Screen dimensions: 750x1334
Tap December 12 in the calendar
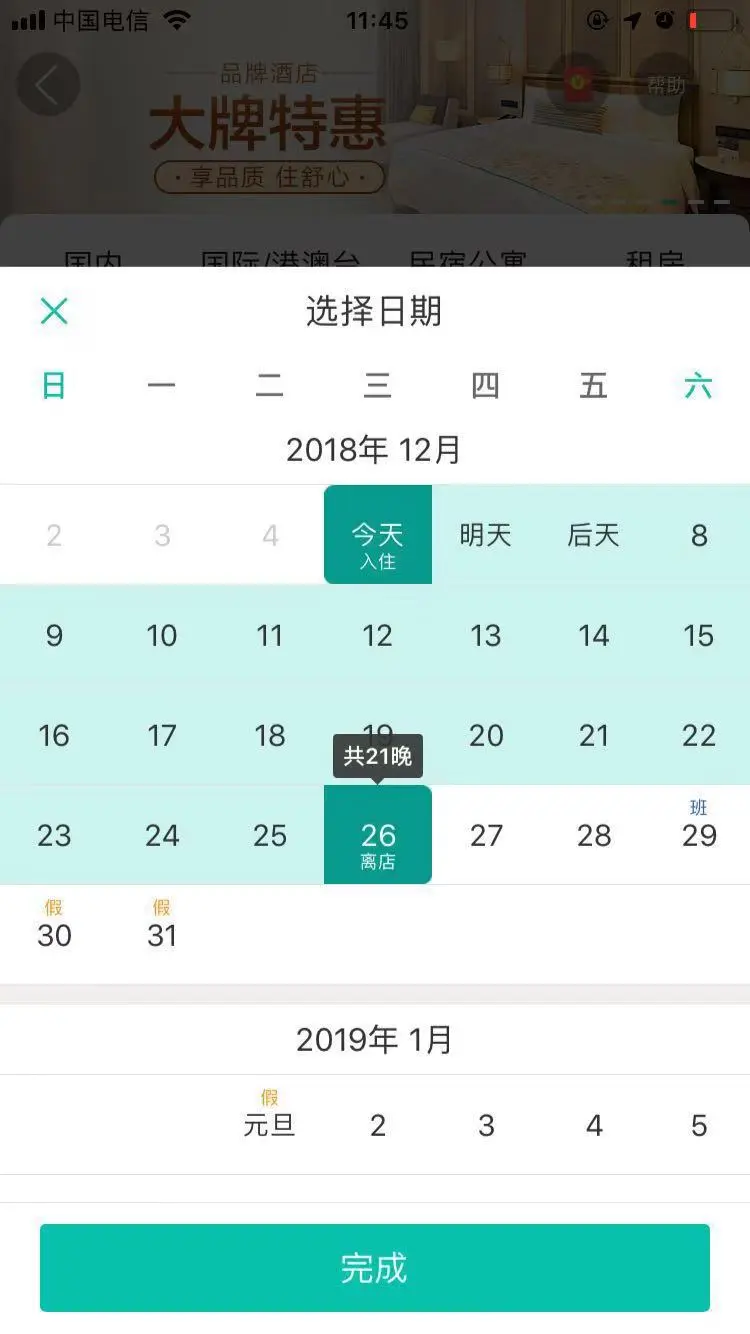(x=378, y=635)
